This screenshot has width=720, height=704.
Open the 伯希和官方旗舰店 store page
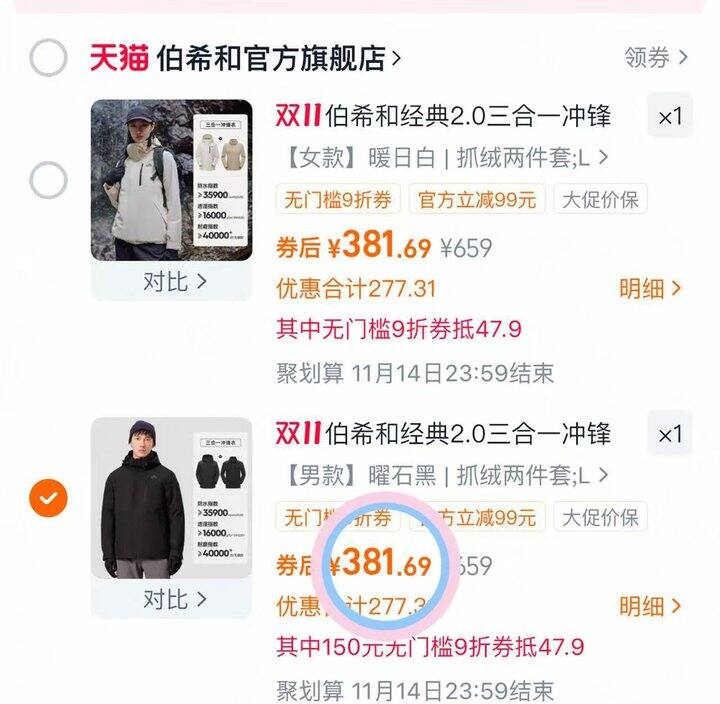[270, 58]
